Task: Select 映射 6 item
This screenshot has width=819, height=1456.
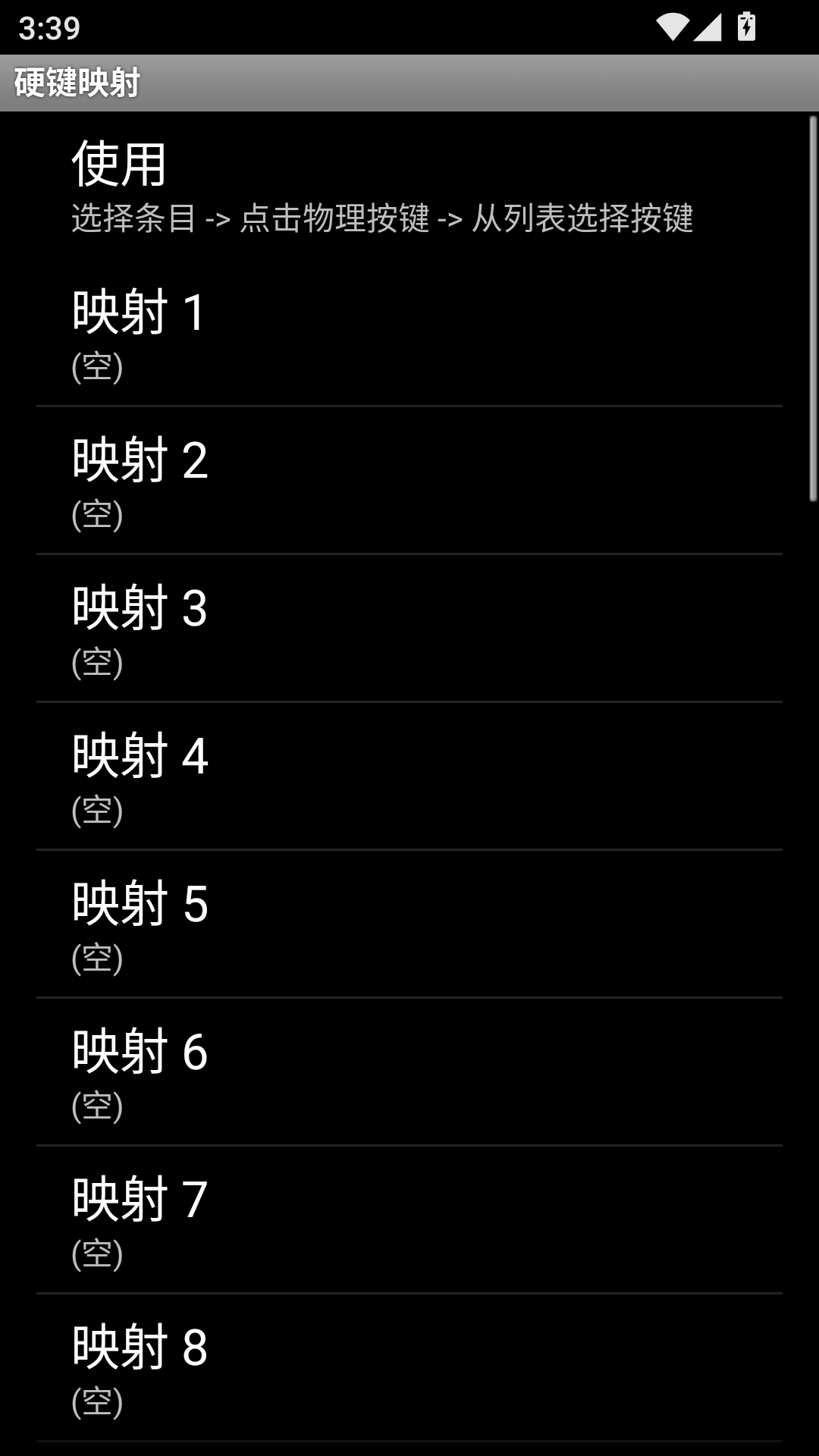Action: click(409, 1072)
